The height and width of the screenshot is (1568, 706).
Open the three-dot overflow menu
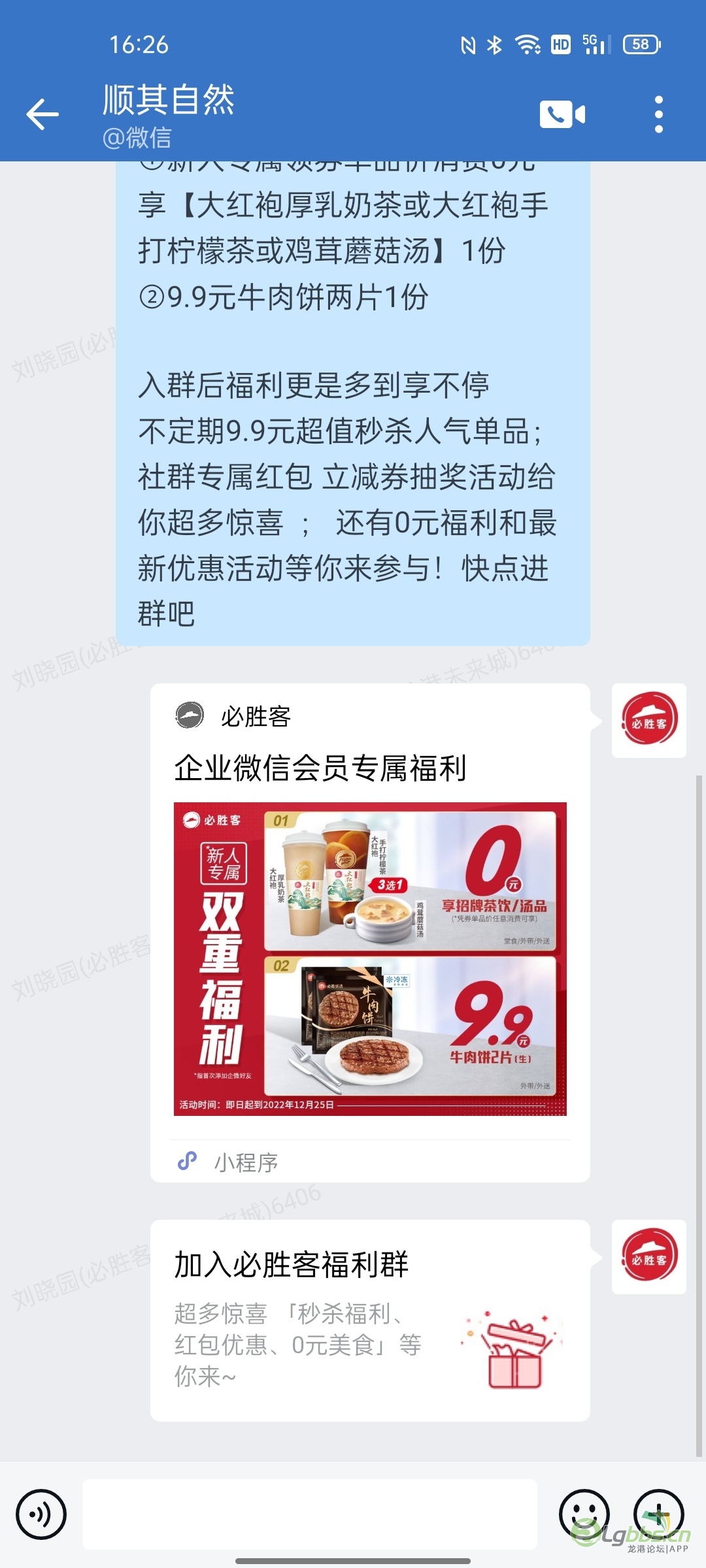click(x=658, y=114)
